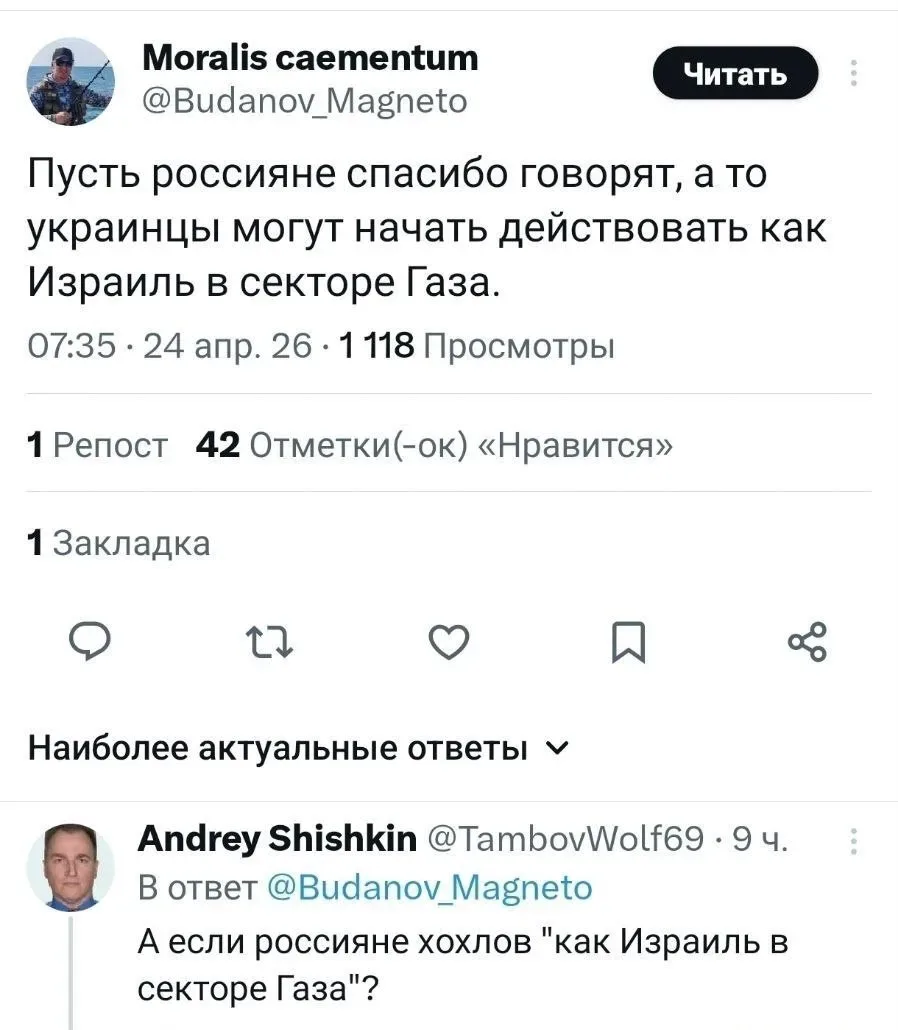
Task: Share the post via the share icon
Action: pyautogui.click(x=807, y=641)
